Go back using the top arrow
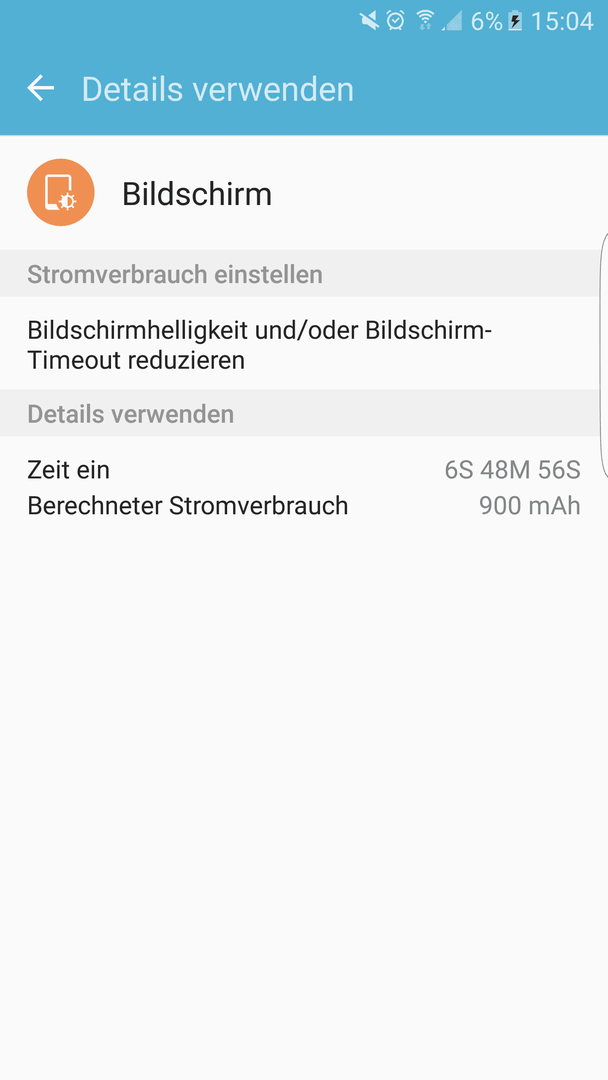 (x=41, y=88)
